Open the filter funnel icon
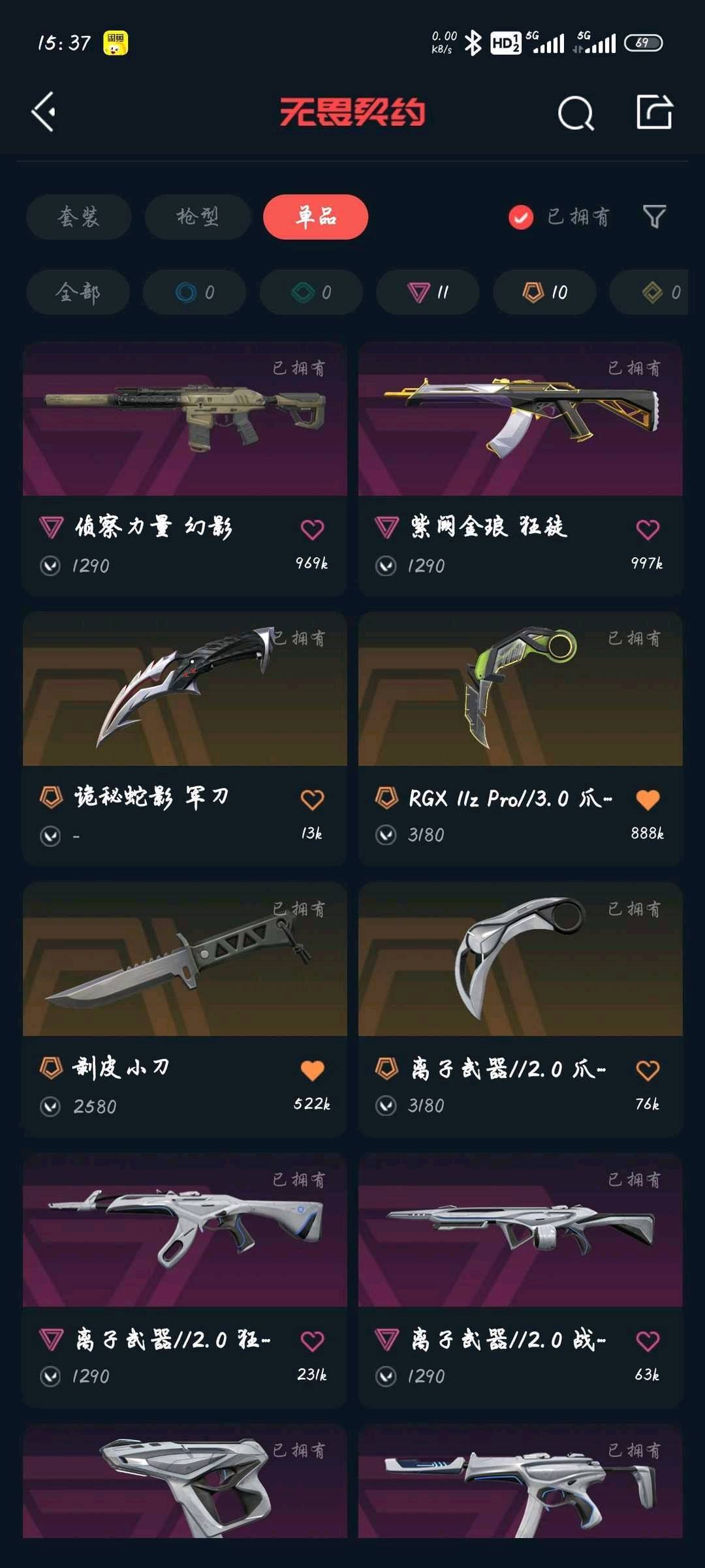 click(x=654, y=217)
